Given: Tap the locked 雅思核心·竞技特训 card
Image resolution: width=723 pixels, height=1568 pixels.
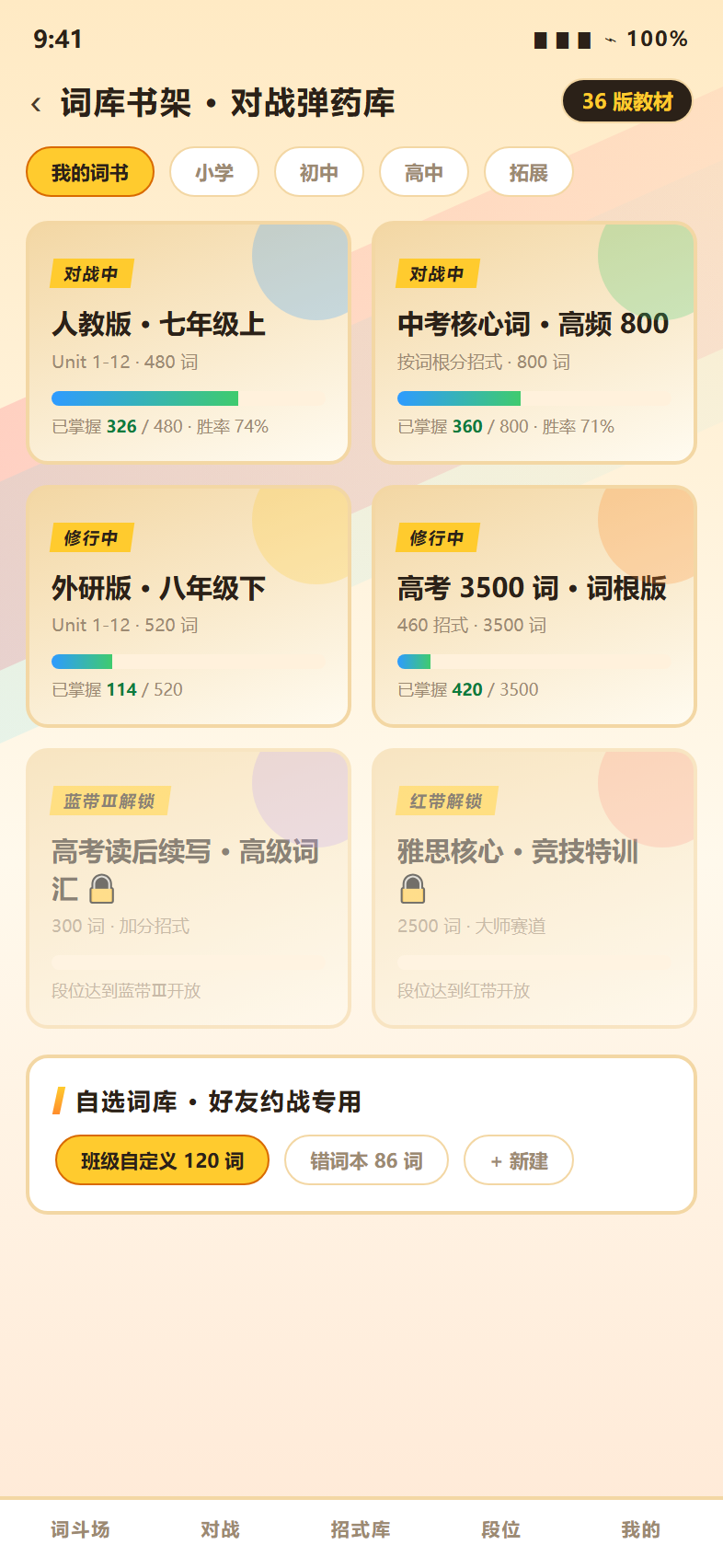Looking at the screenshot, I should coord(534,888).
